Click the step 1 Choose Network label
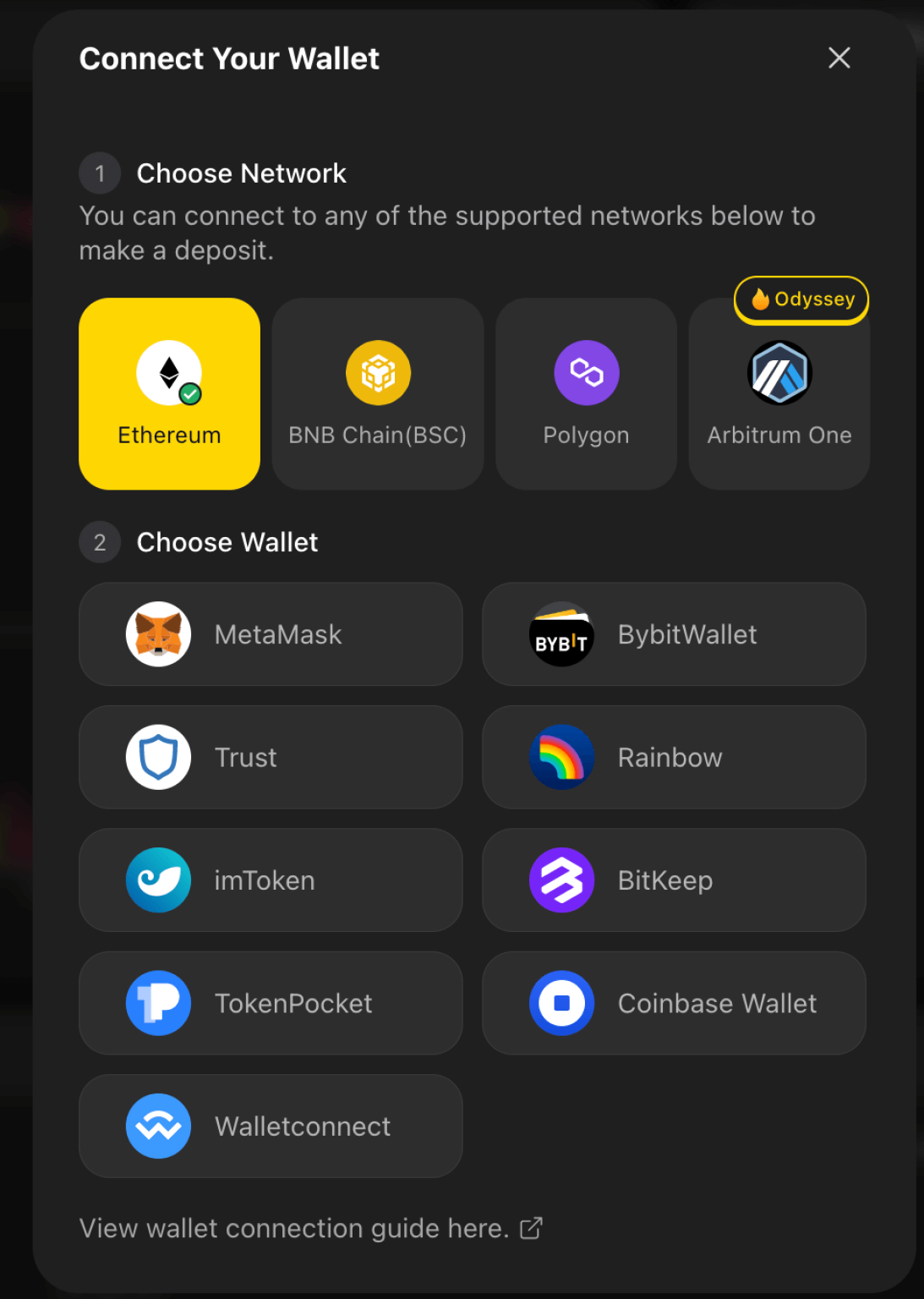The height and width of the screenshot is (1299, 924). click(x=241, y=173)
